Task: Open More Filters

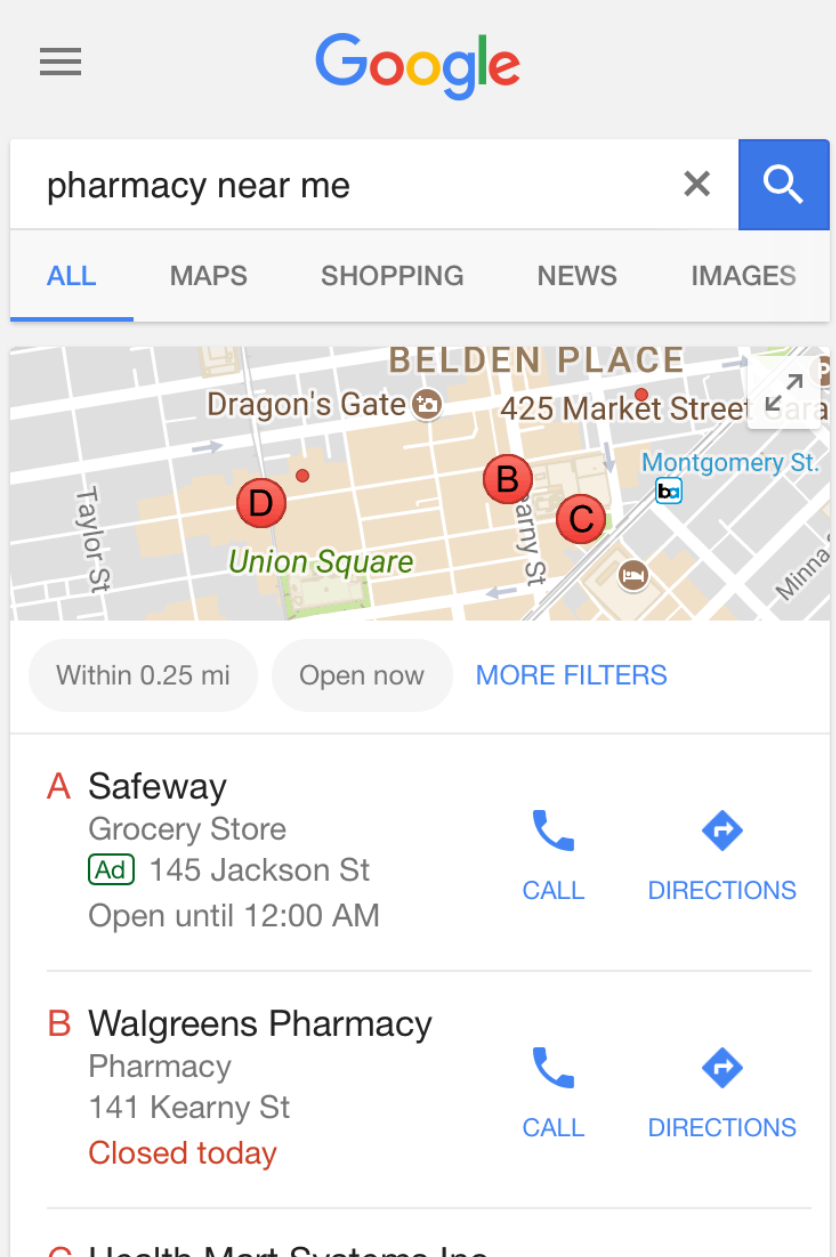Action: [571, 676]
